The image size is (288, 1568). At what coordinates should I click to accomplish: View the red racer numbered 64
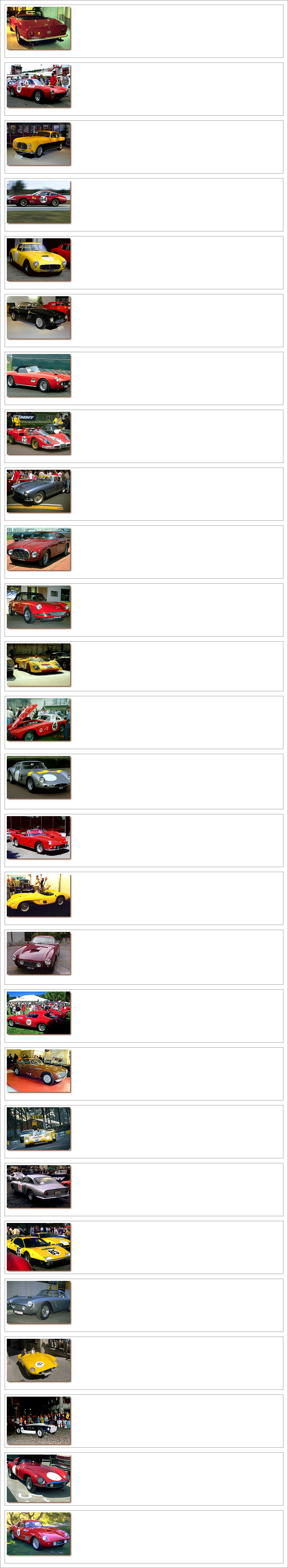click(38, 202)
